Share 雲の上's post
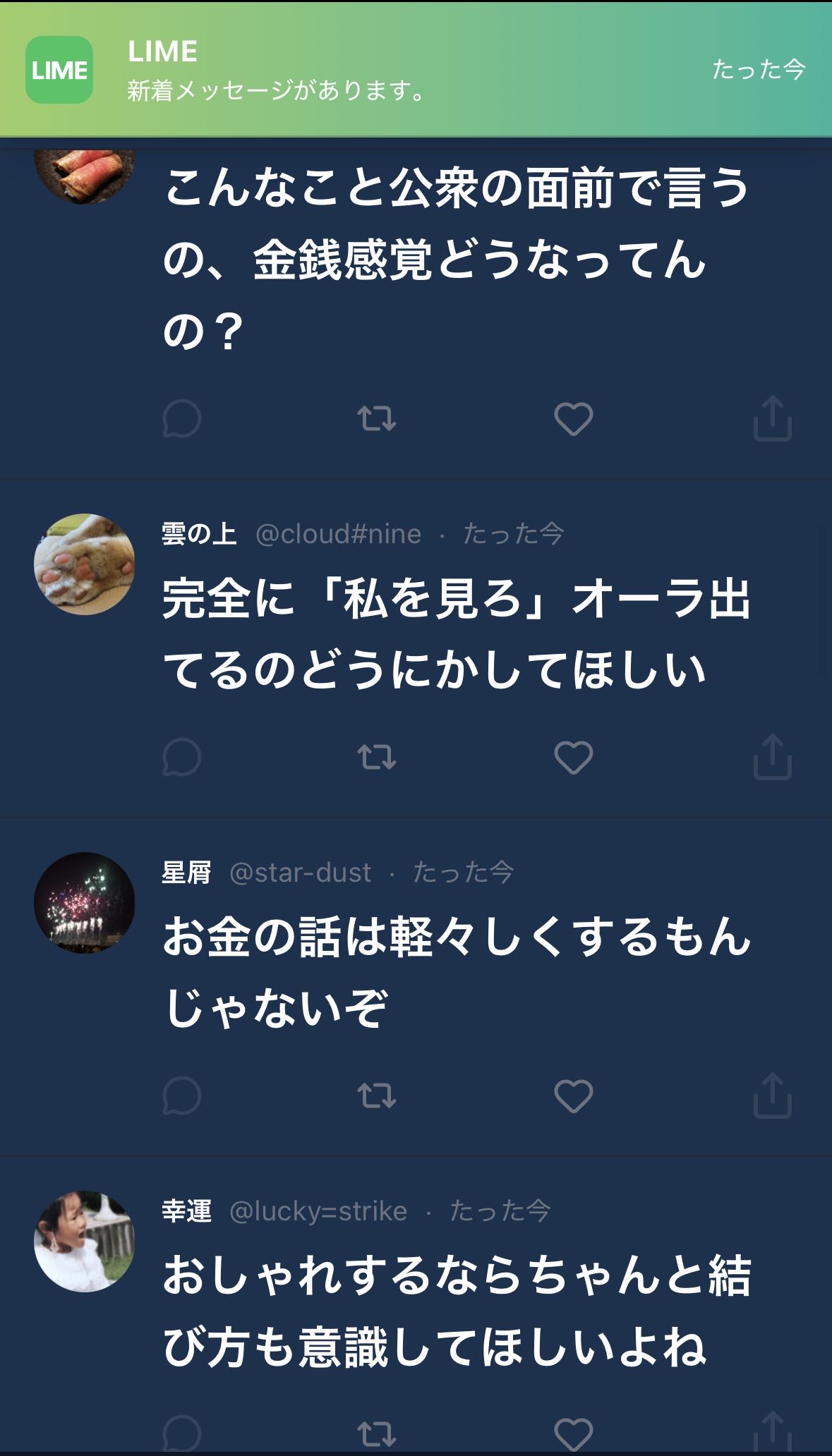This screenshot has height=1456, width=832. click(x=772, y=758)
